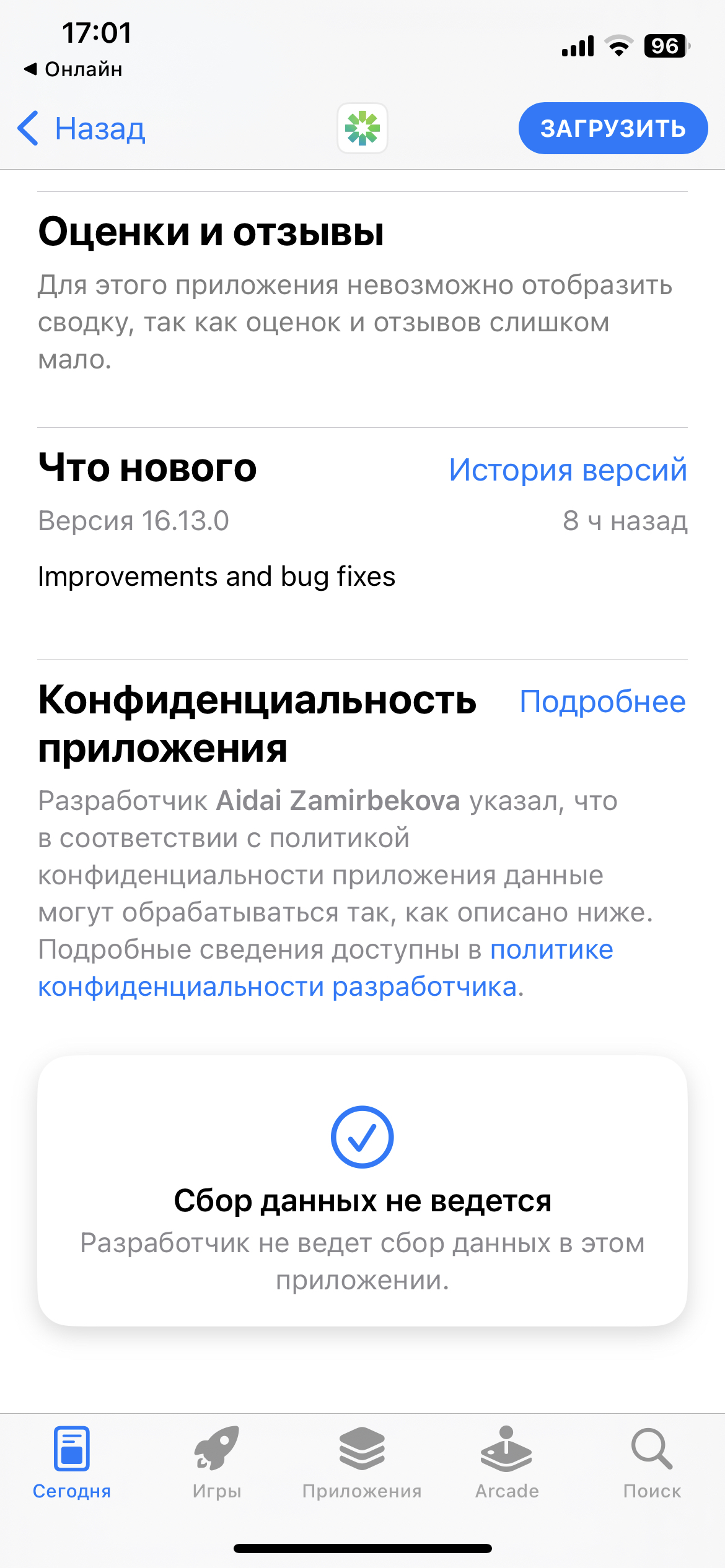Switch to the Игры tab
This screenshot has height=1568, width=725.
point(217,1463)
